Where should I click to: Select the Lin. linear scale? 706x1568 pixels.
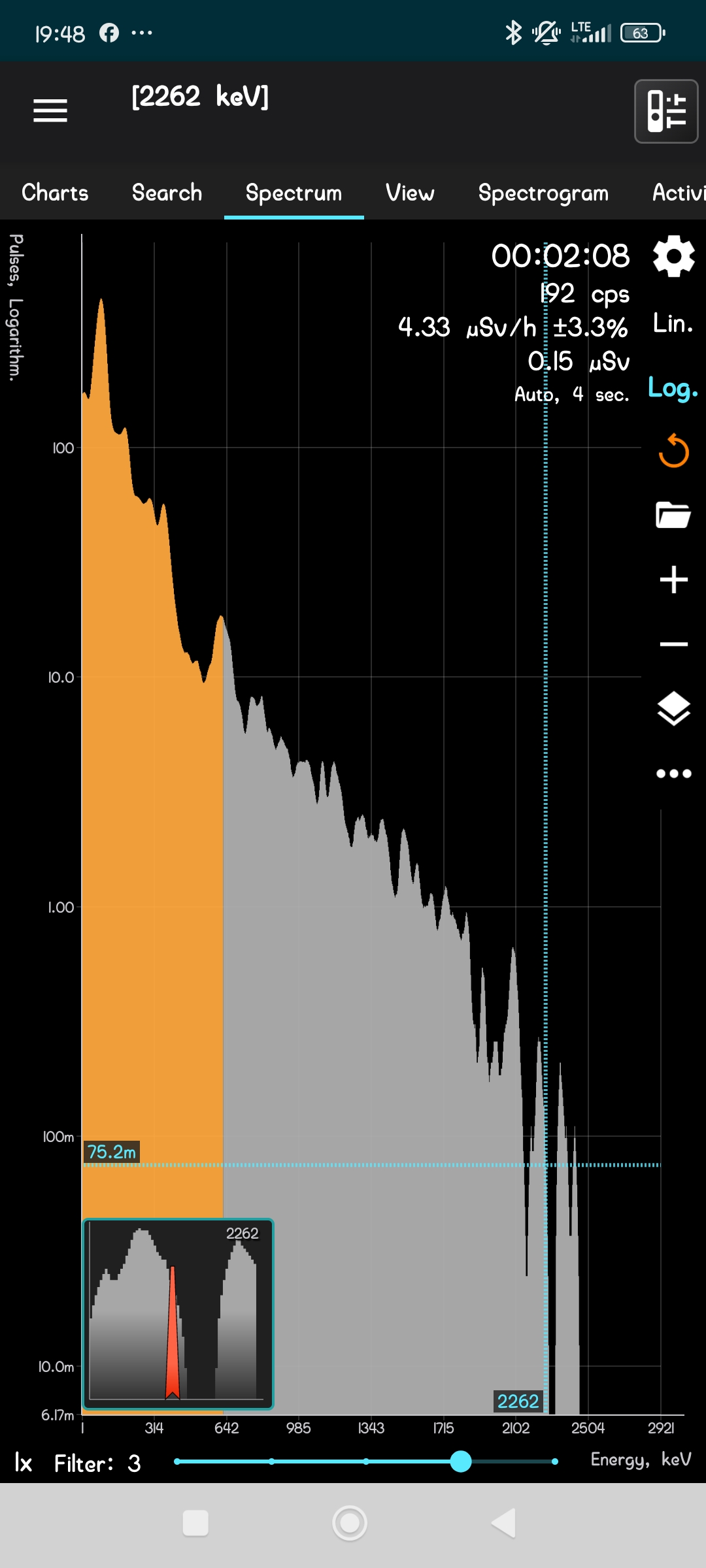point(673,323)
